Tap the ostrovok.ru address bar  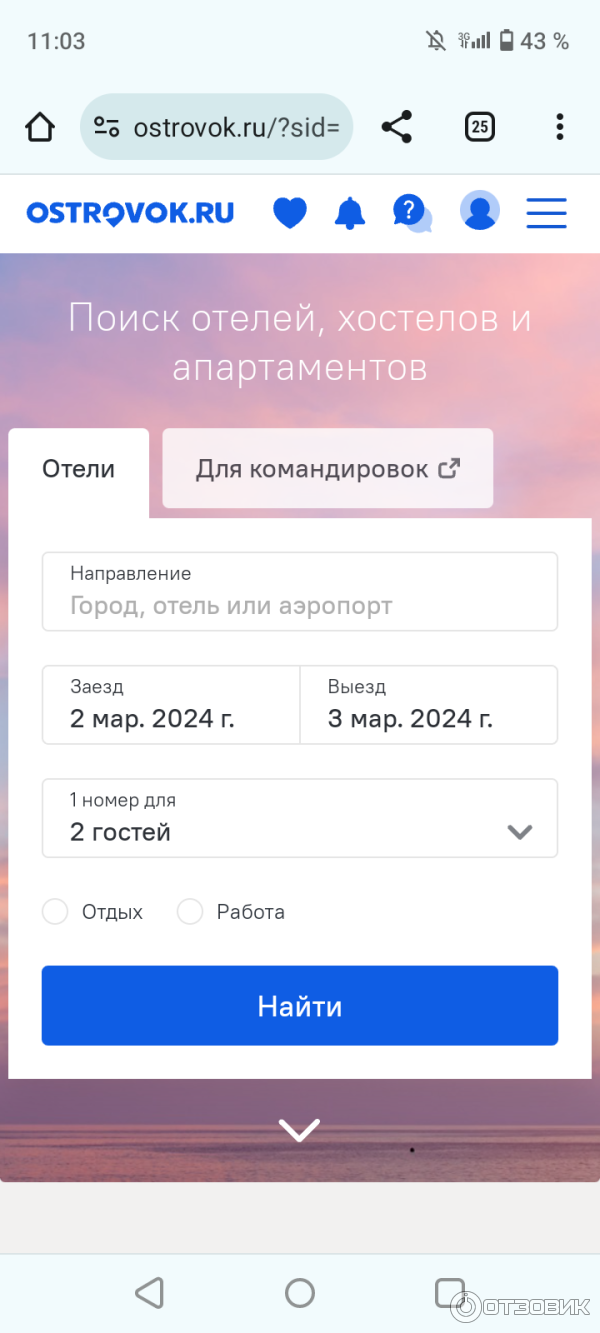point(216,127)
